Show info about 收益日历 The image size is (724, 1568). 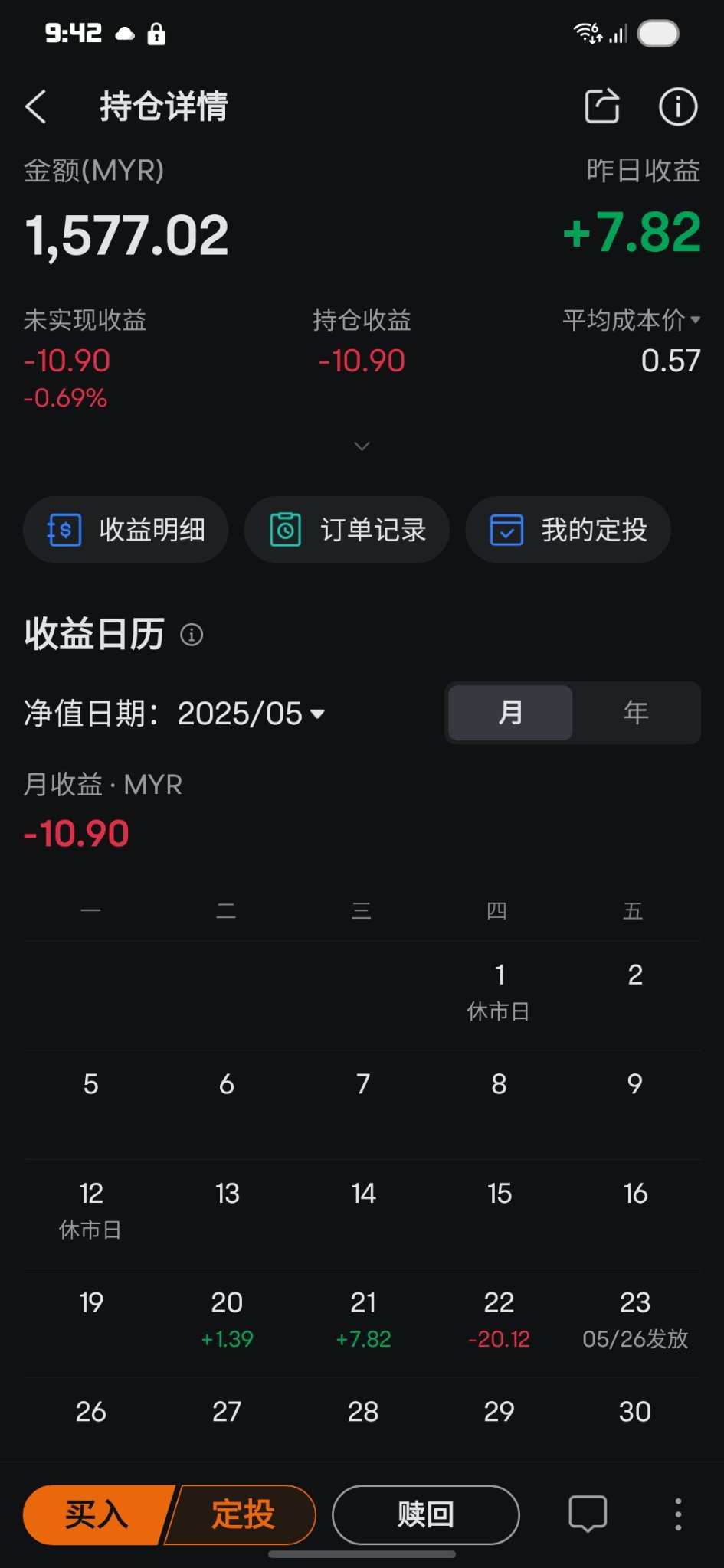point(192,635)
